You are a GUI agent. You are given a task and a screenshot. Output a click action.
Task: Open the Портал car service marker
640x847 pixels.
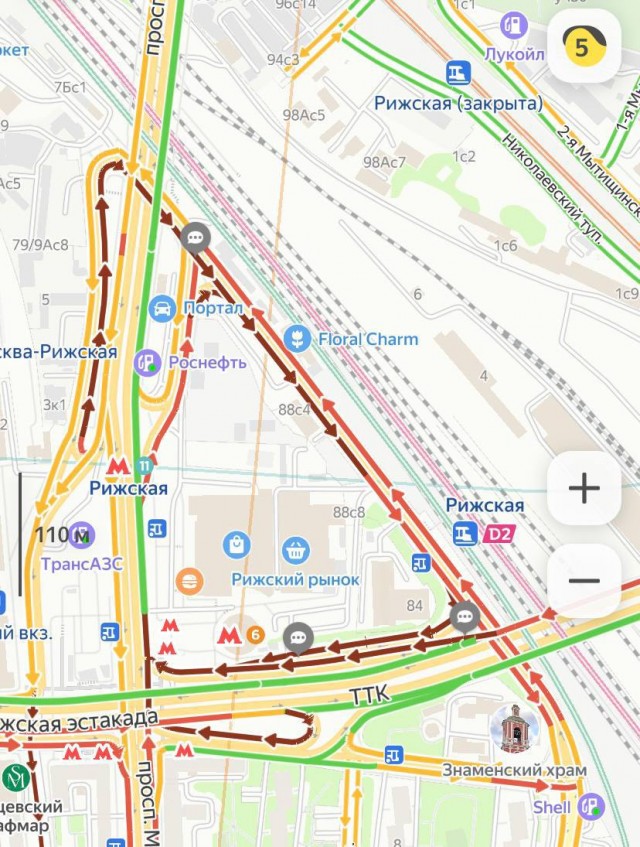click(x=162, y=308)
